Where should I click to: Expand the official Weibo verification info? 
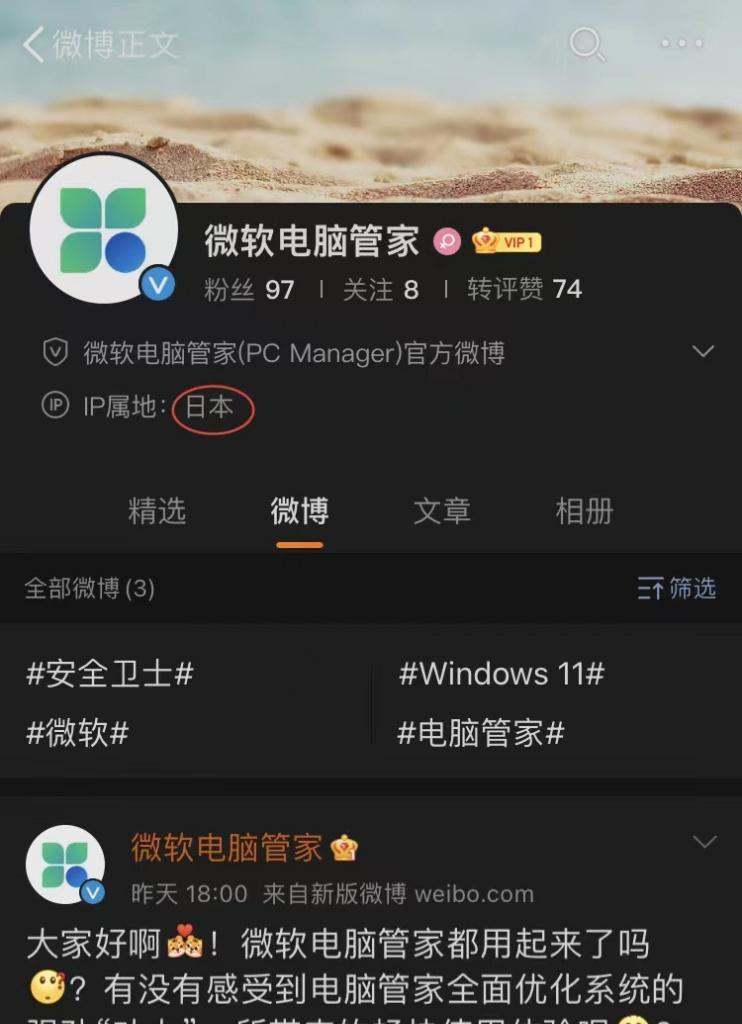703,352
